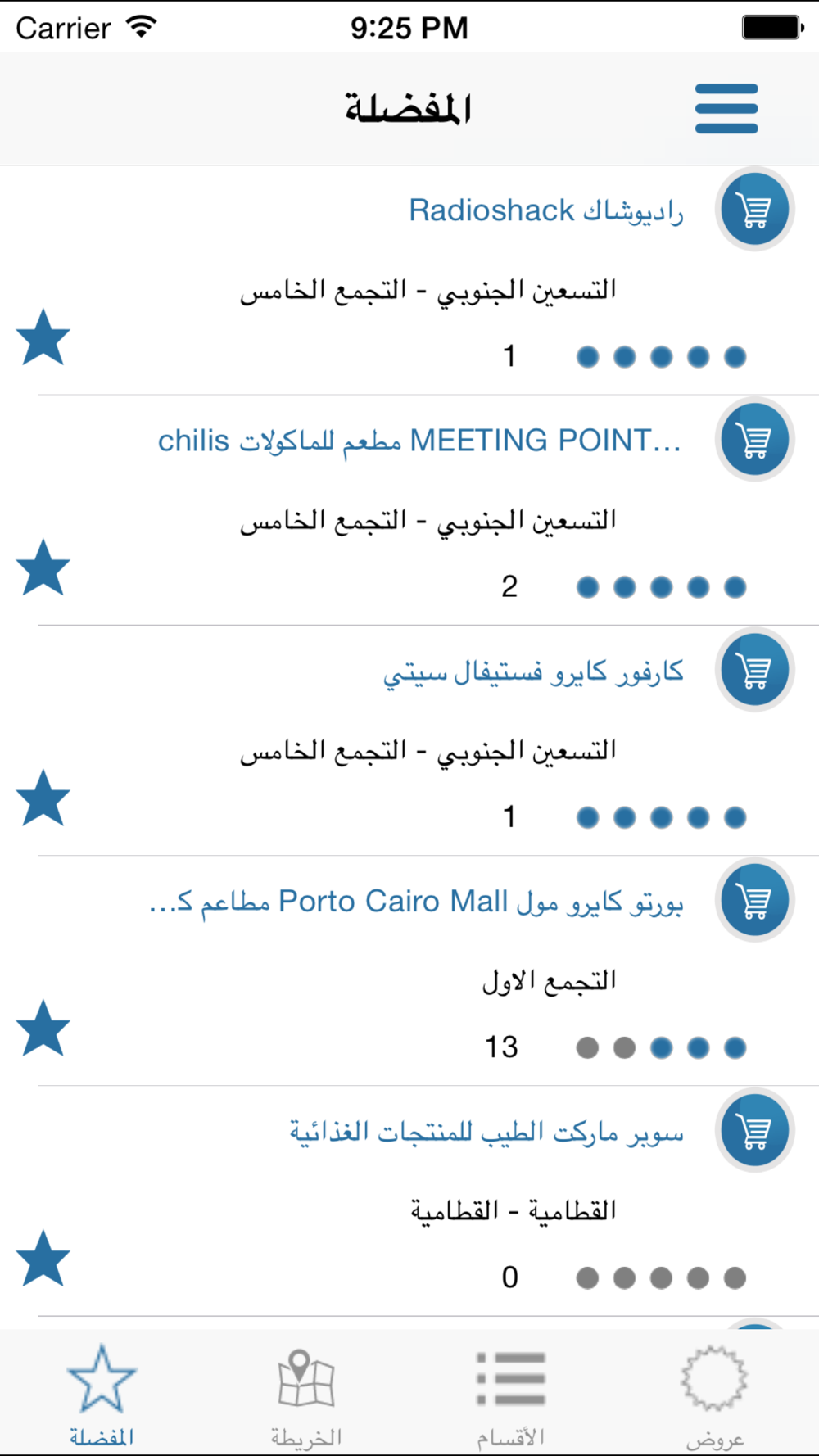Open كارفور كايرو فستيفال سيتي listing
The image size is (819, 1456).
tap(533, 672)
